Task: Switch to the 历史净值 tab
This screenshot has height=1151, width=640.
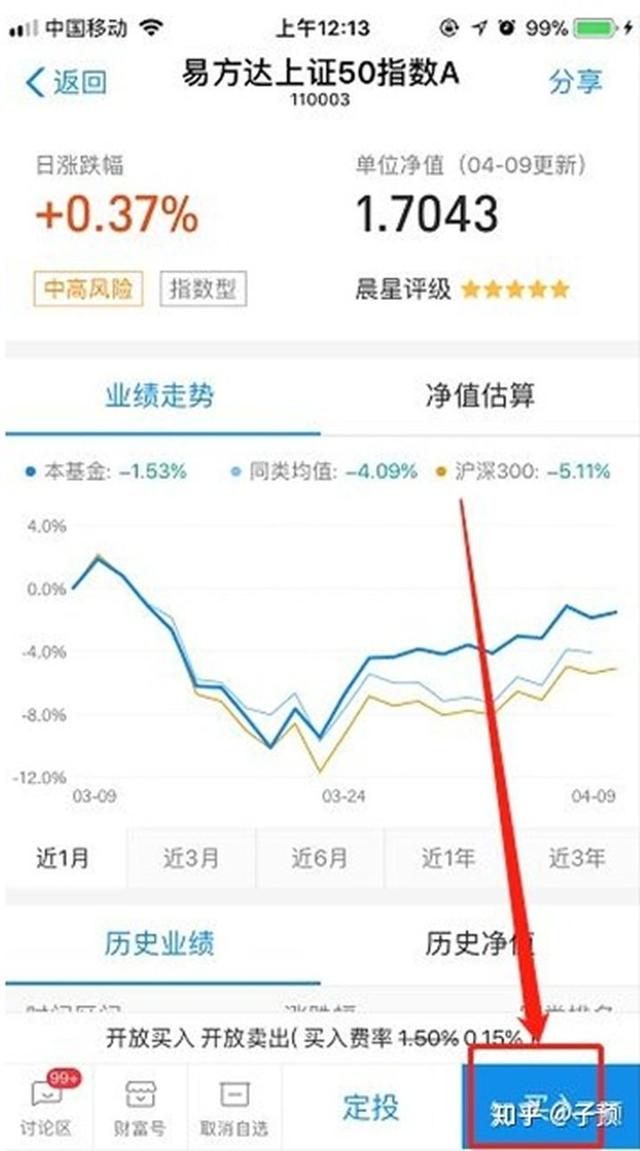Action: (480, 944)
